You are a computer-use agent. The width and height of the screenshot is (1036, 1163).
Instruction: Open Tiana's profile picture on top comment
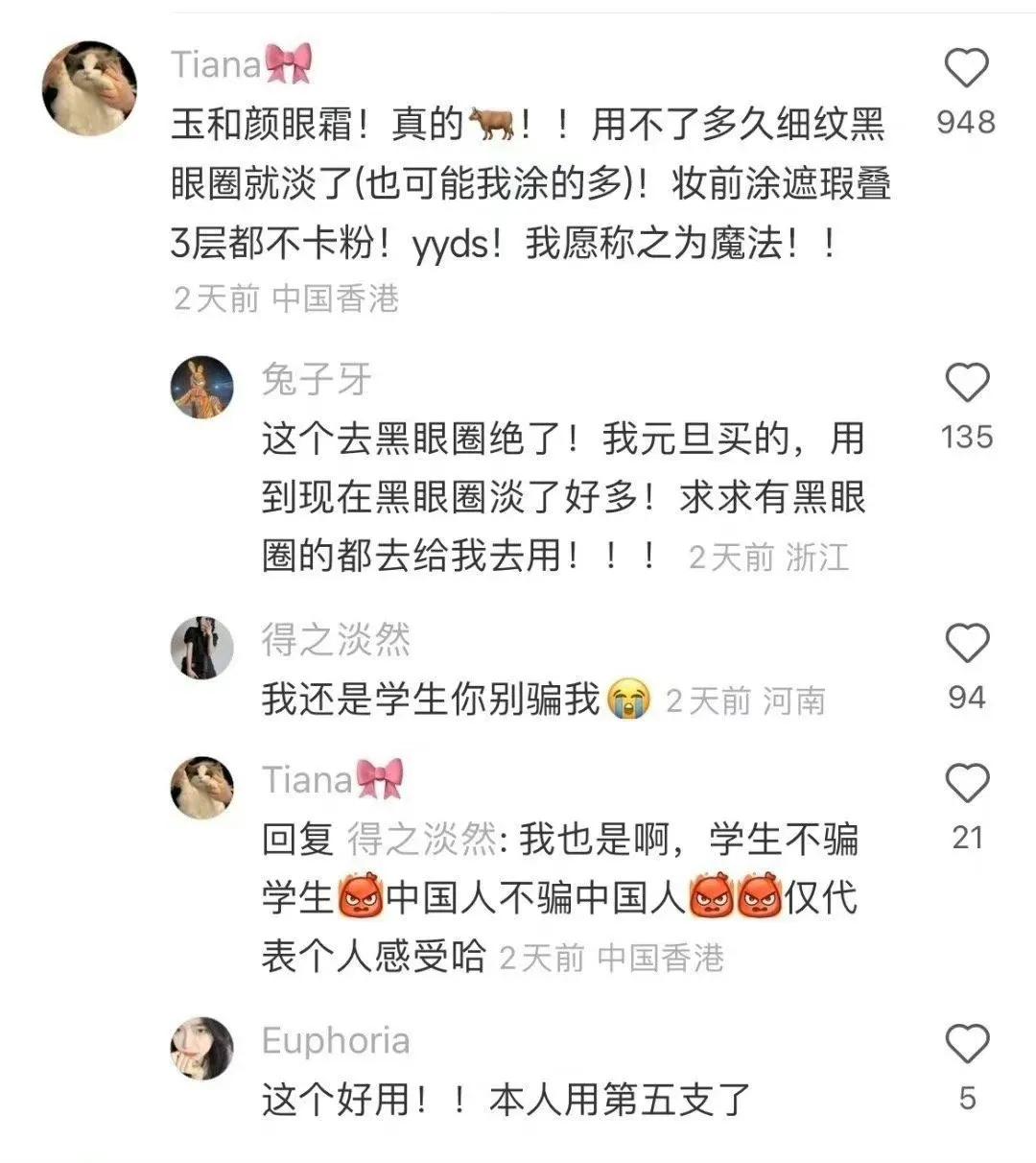click(89, 88)
